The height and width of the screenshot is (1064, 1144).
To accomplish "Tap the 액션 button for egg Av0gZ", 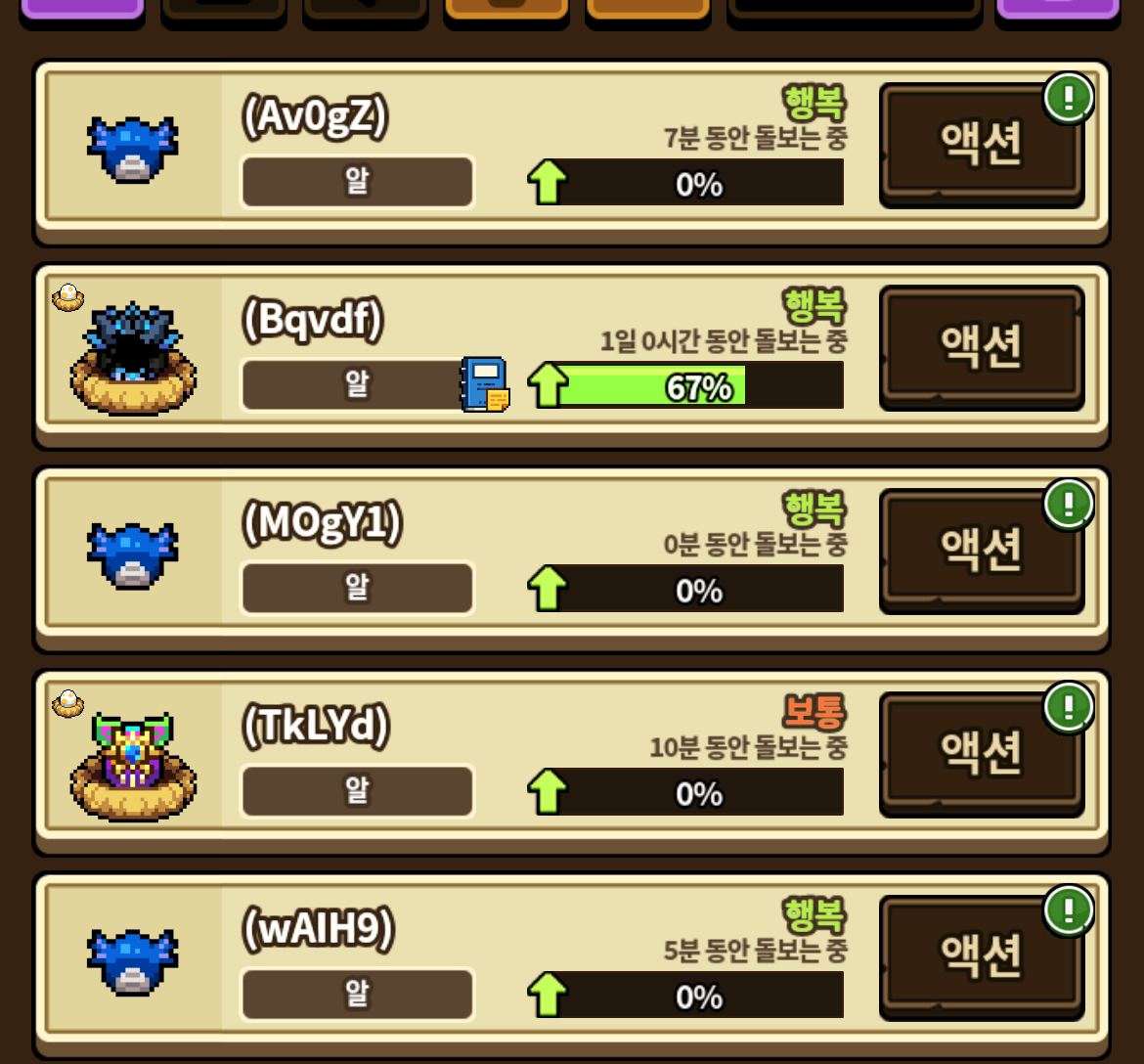I will pyautogui.click(x=981, y=145).
